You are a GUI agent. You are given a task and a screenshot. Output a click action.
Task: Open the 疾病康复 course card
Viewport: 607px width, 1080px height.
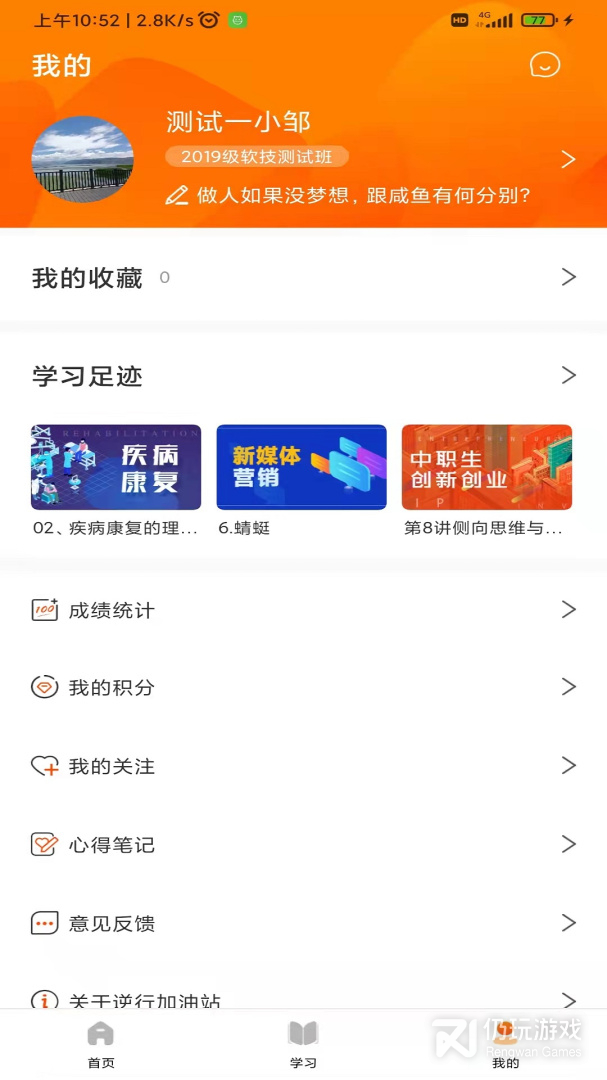116,468
